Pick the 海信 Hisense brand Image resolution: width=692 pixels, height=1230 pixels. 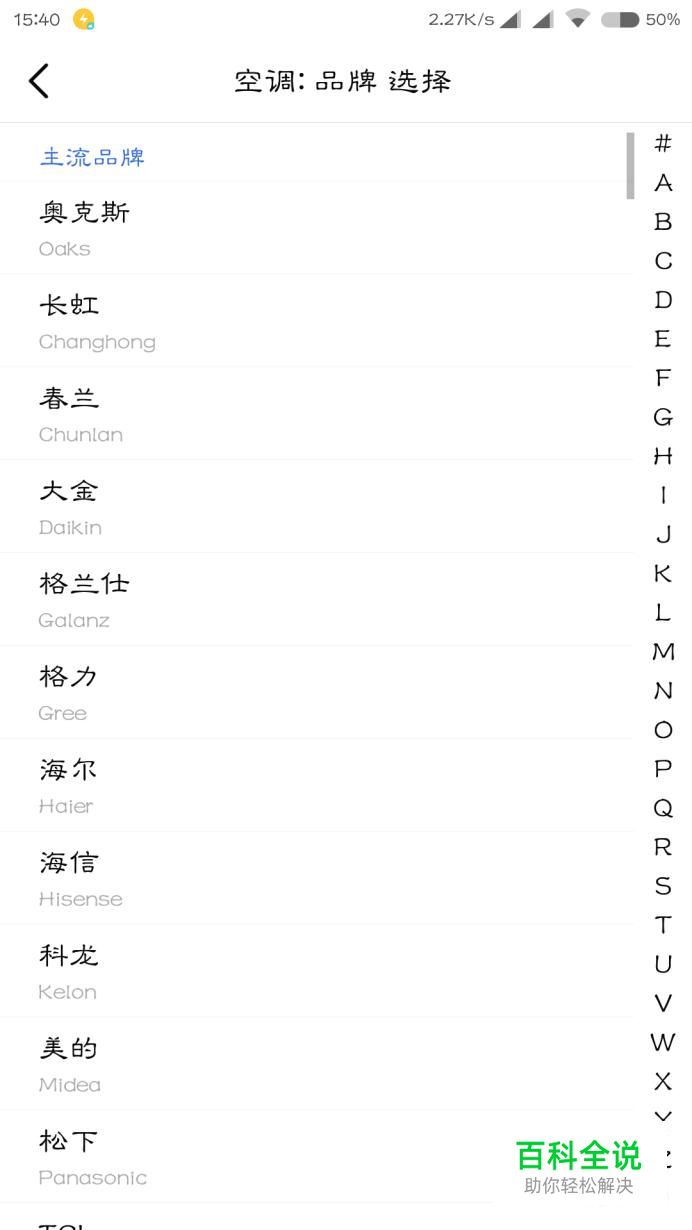tap(316, 879)
